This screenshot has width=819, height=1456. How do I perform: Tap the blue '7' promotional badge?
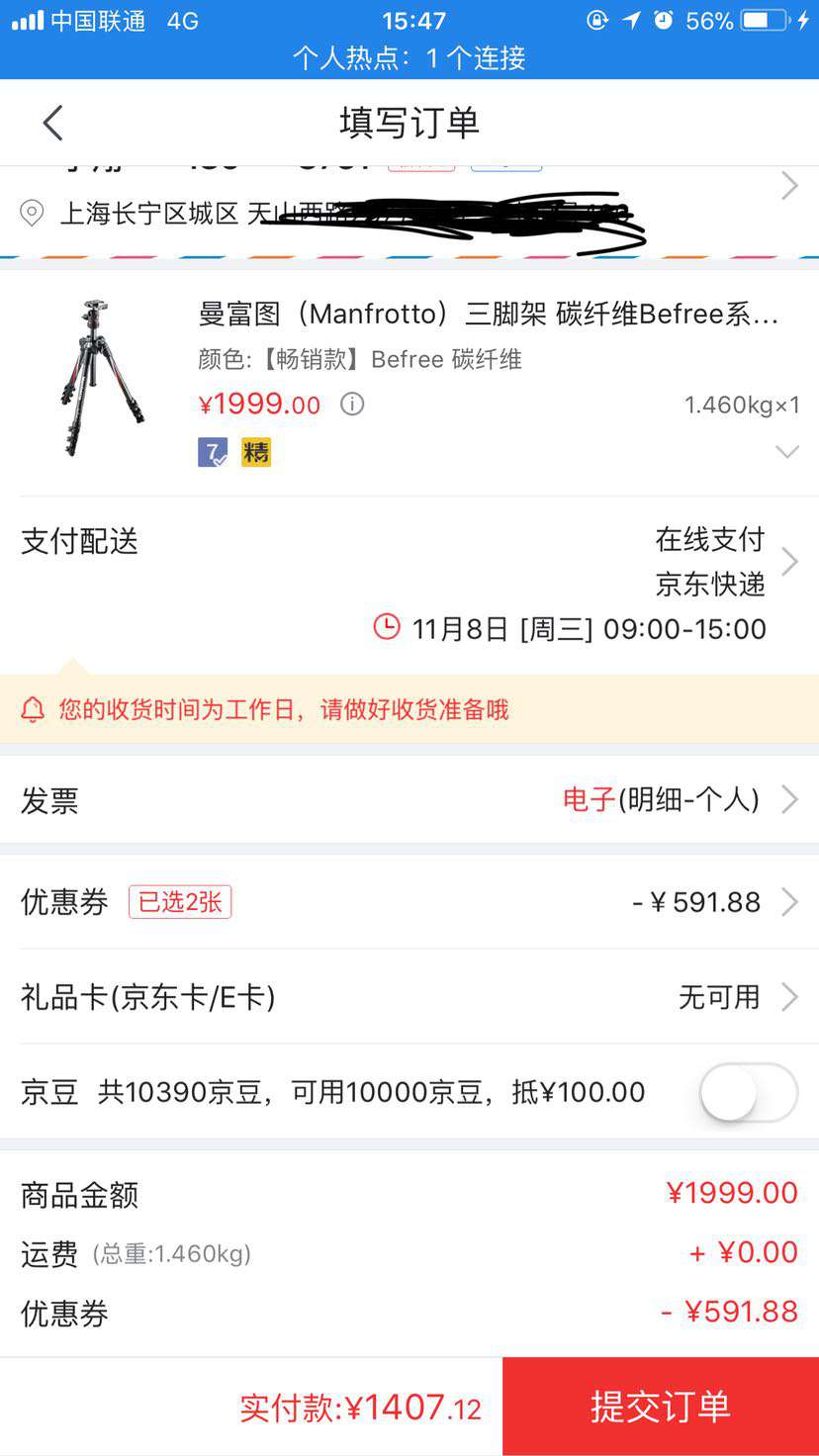211,451
